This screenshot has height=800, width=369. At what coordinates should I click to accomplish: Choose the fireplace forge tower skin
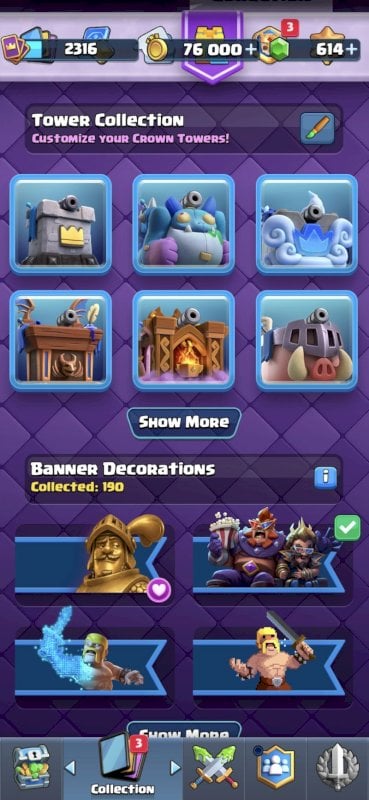184,340
